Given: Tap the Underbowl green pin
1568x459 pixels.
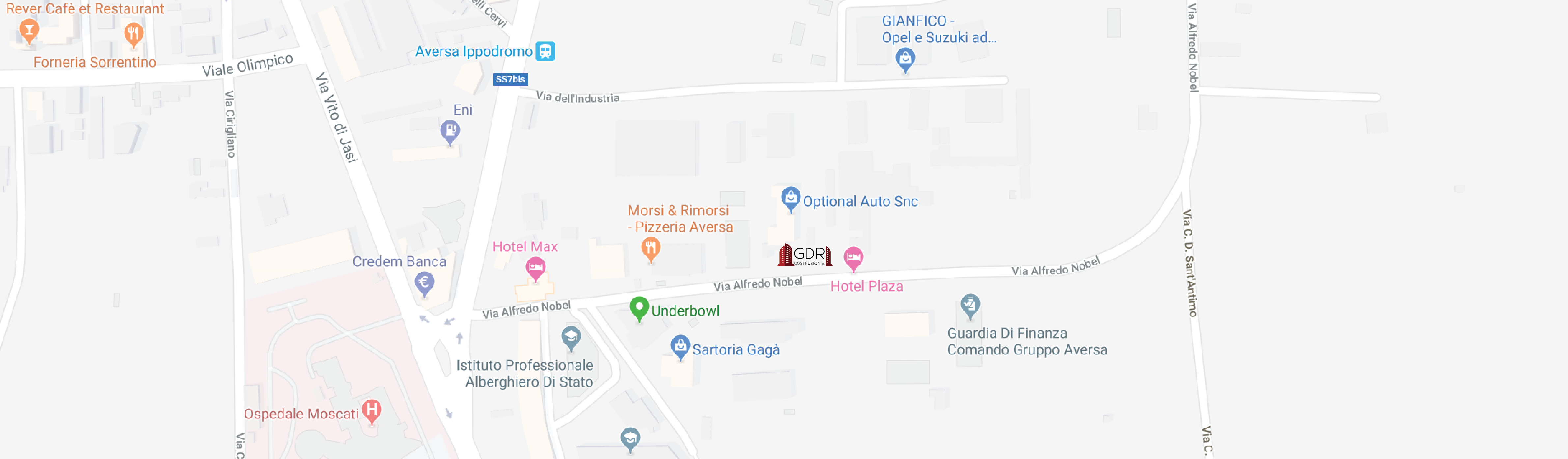Looking at the screenshot, I should coord(638,307).
